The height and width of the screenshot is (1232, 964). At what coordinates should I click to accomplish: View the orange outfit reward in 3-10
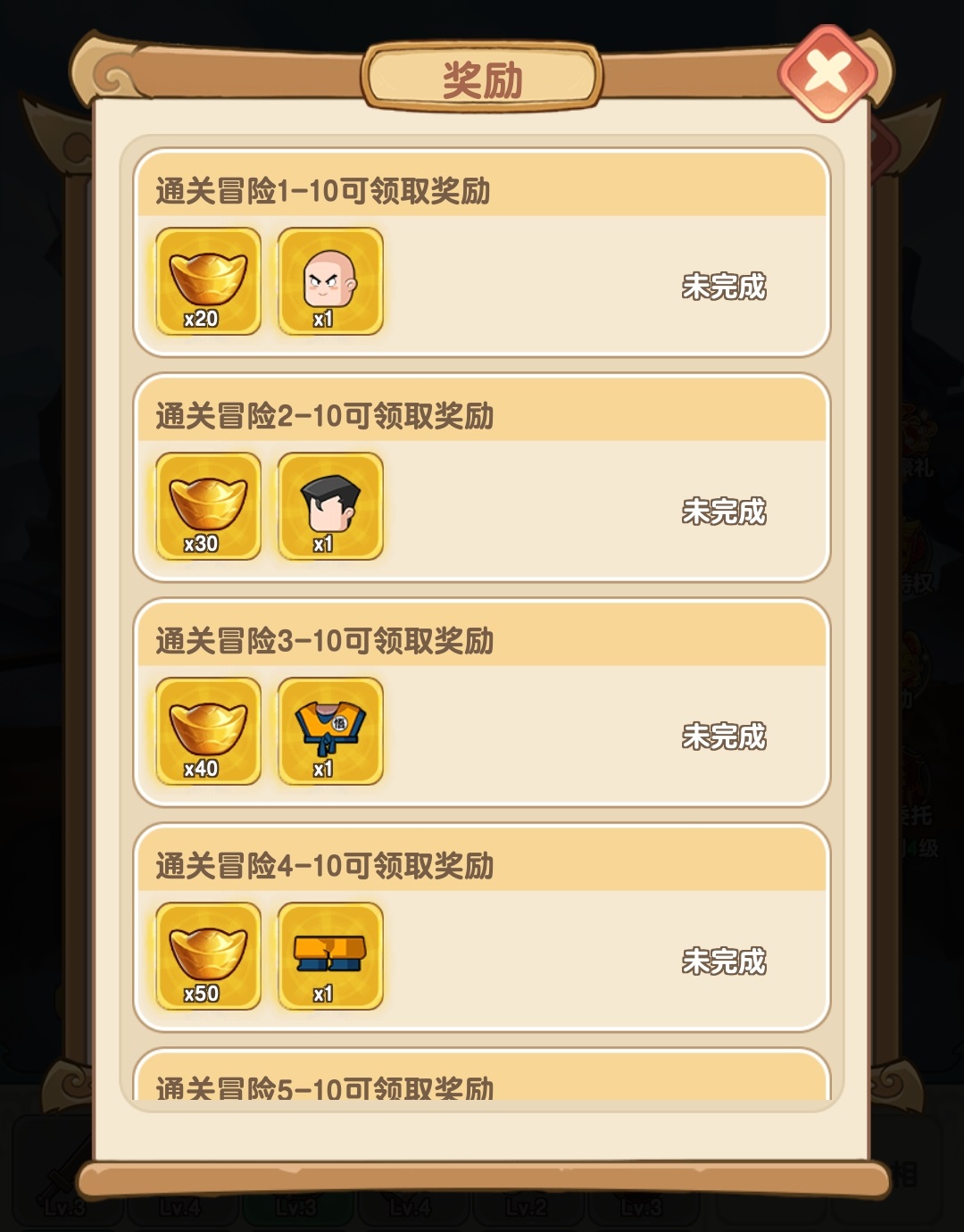coord(330,731)
